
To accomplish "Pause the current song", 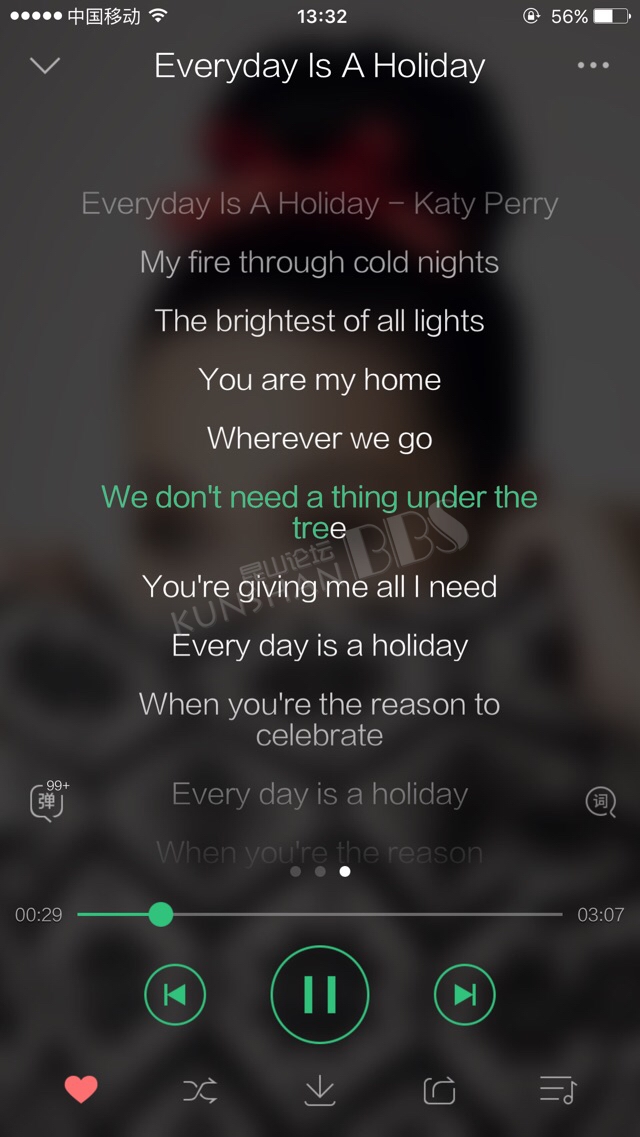I will (x=320, y=994).
